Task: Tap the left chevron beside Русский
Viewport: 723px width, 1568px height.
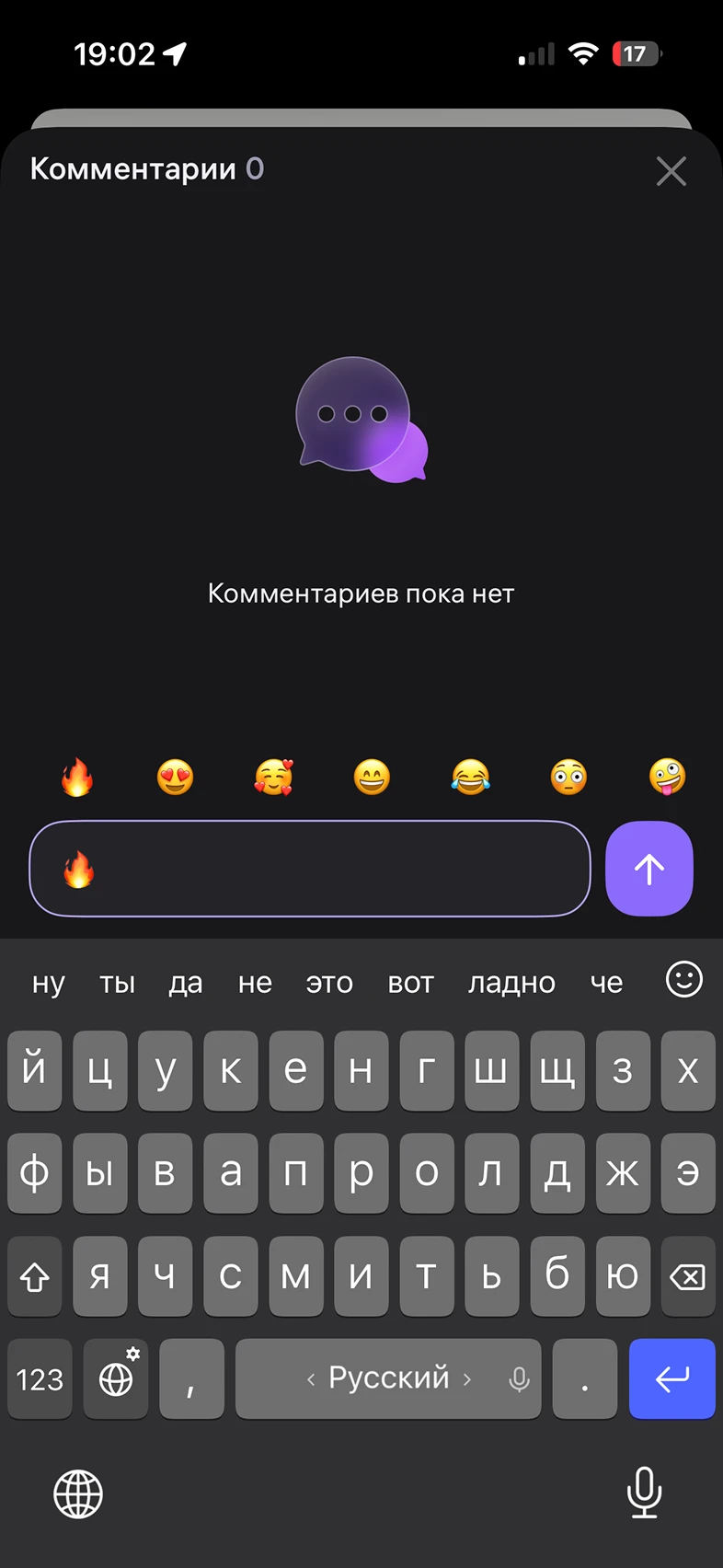Action: tap(313, 1378)
